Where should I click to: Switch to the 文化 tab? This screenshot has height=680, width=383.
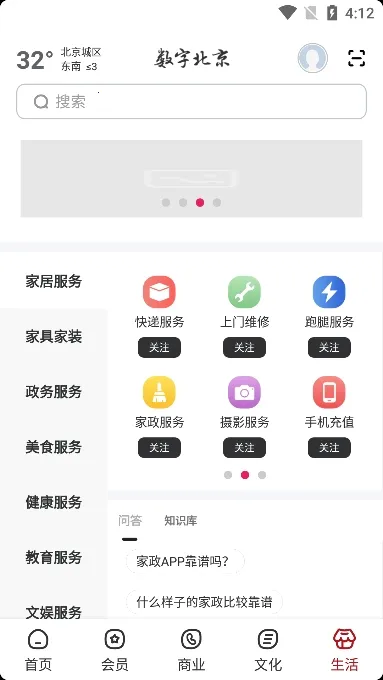[268, 650]
